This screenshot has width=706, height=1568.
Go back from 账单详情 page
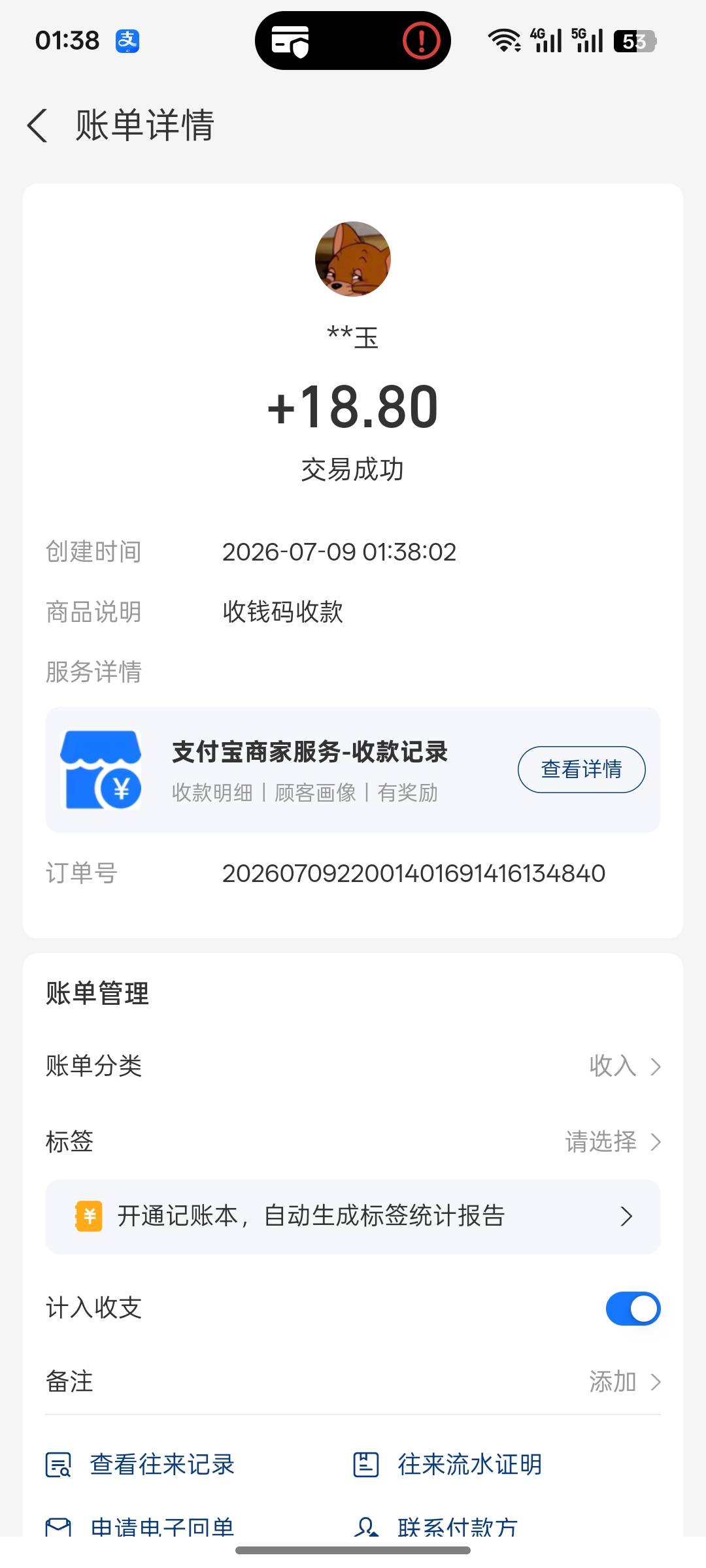pos(38,125)
